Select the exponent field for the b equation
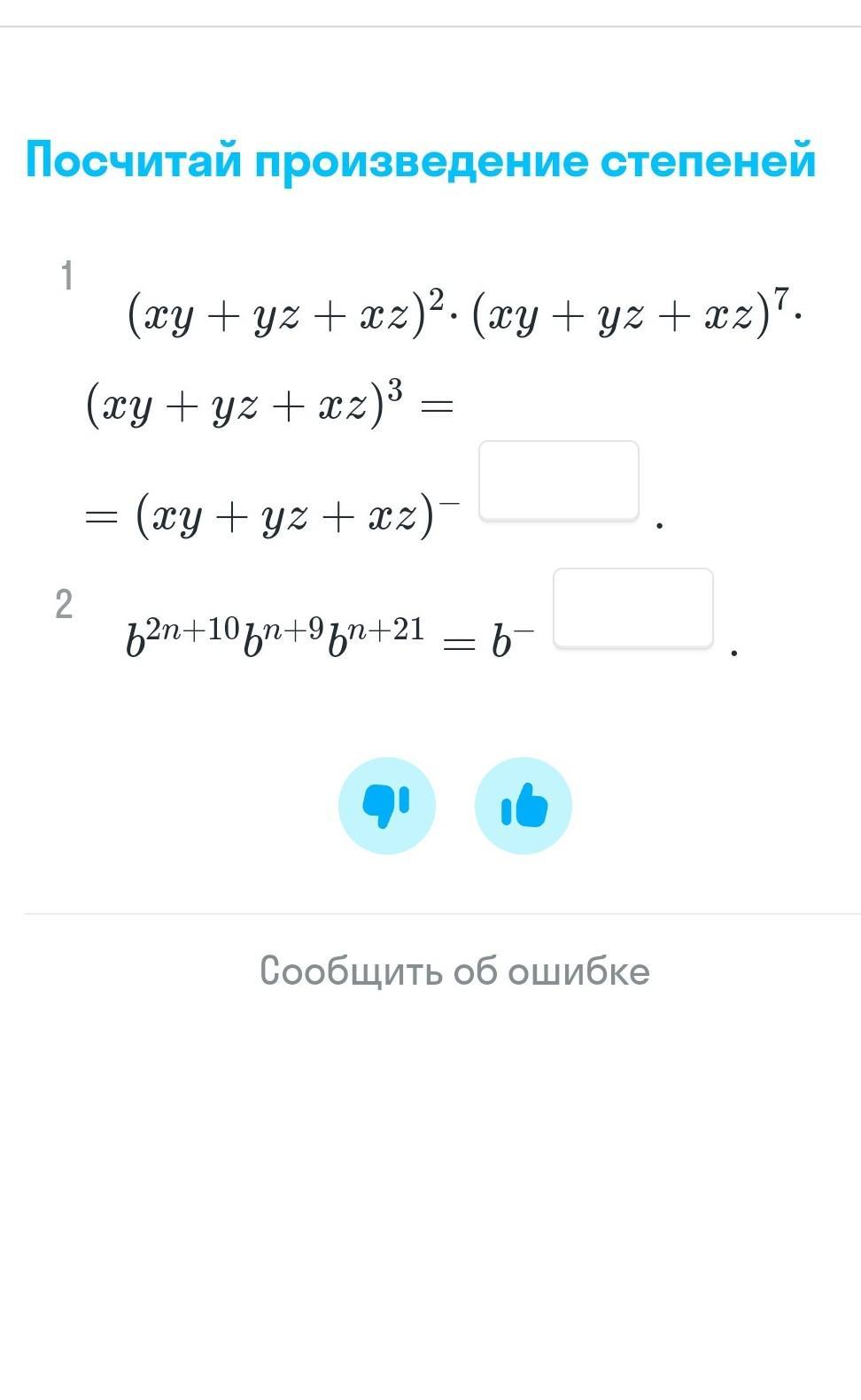The width and height of the screenshot is (861, 1400). click(632, 608)
